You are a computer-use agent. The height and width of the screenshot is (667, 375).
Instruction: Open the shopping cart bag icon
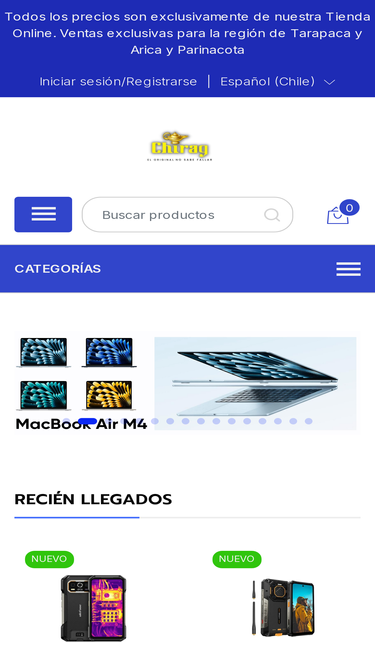tap(338, 215)
